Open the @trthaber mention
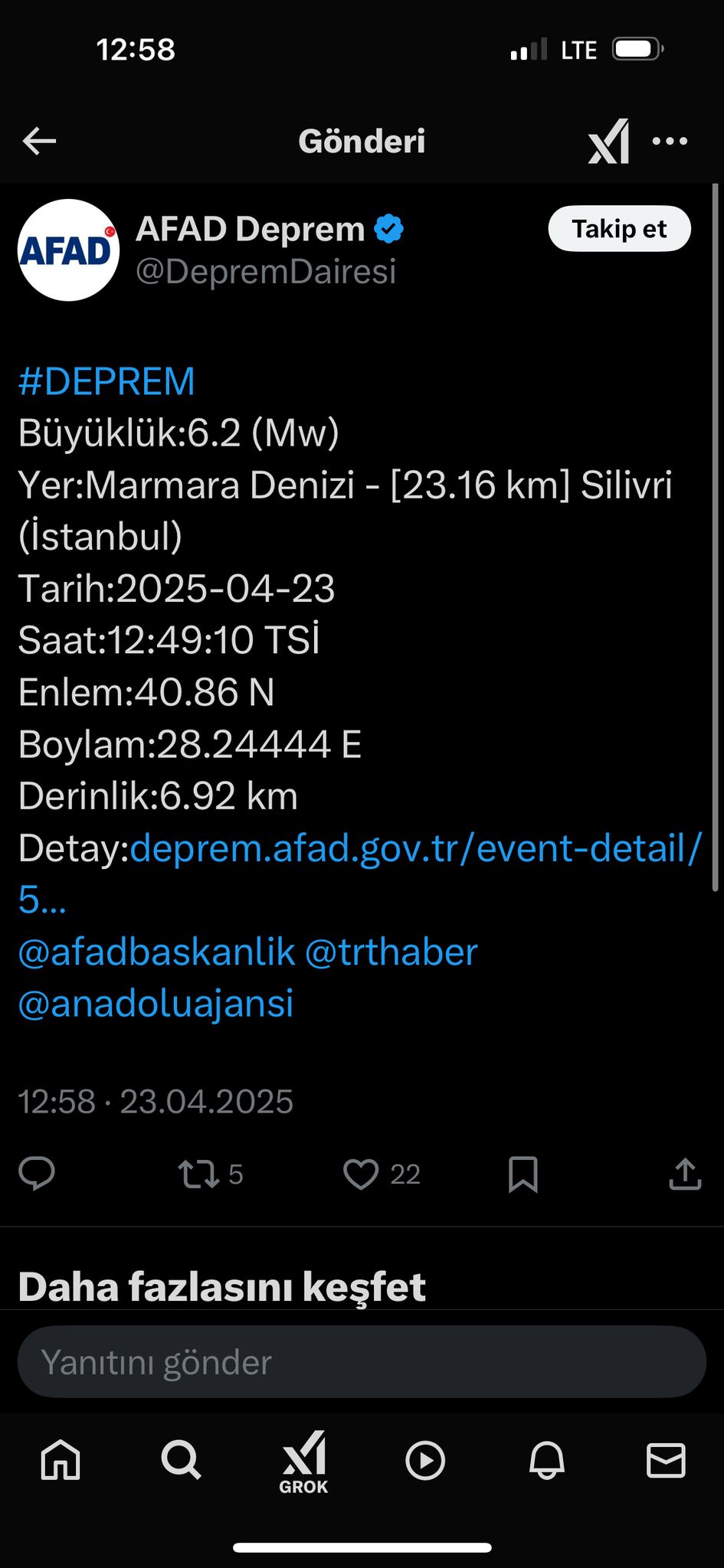Screen dimensions: 724x1568 click(x=391, y=952)
